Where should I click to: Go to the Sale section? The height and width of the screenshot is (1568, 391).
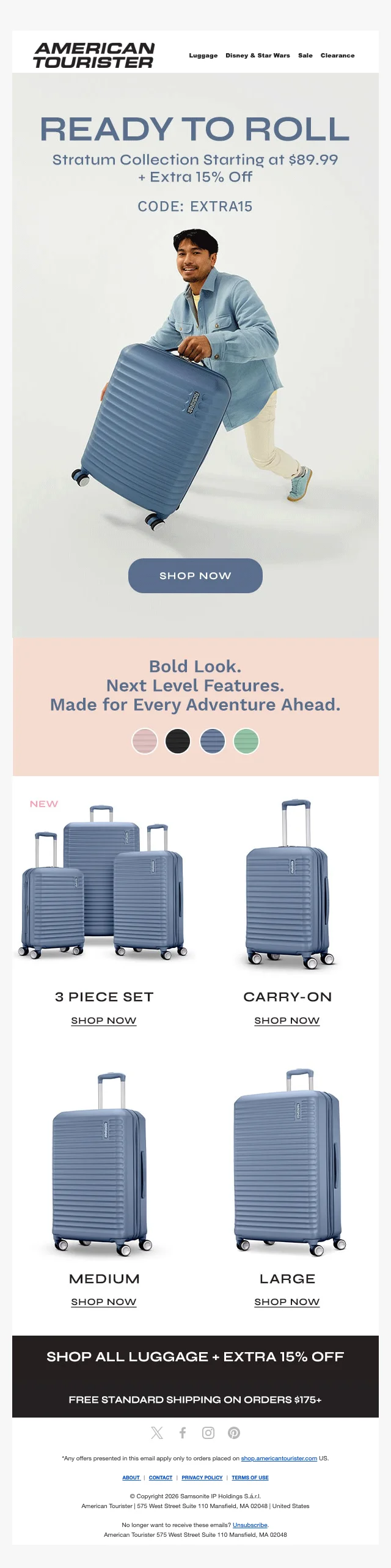point(305,56)
